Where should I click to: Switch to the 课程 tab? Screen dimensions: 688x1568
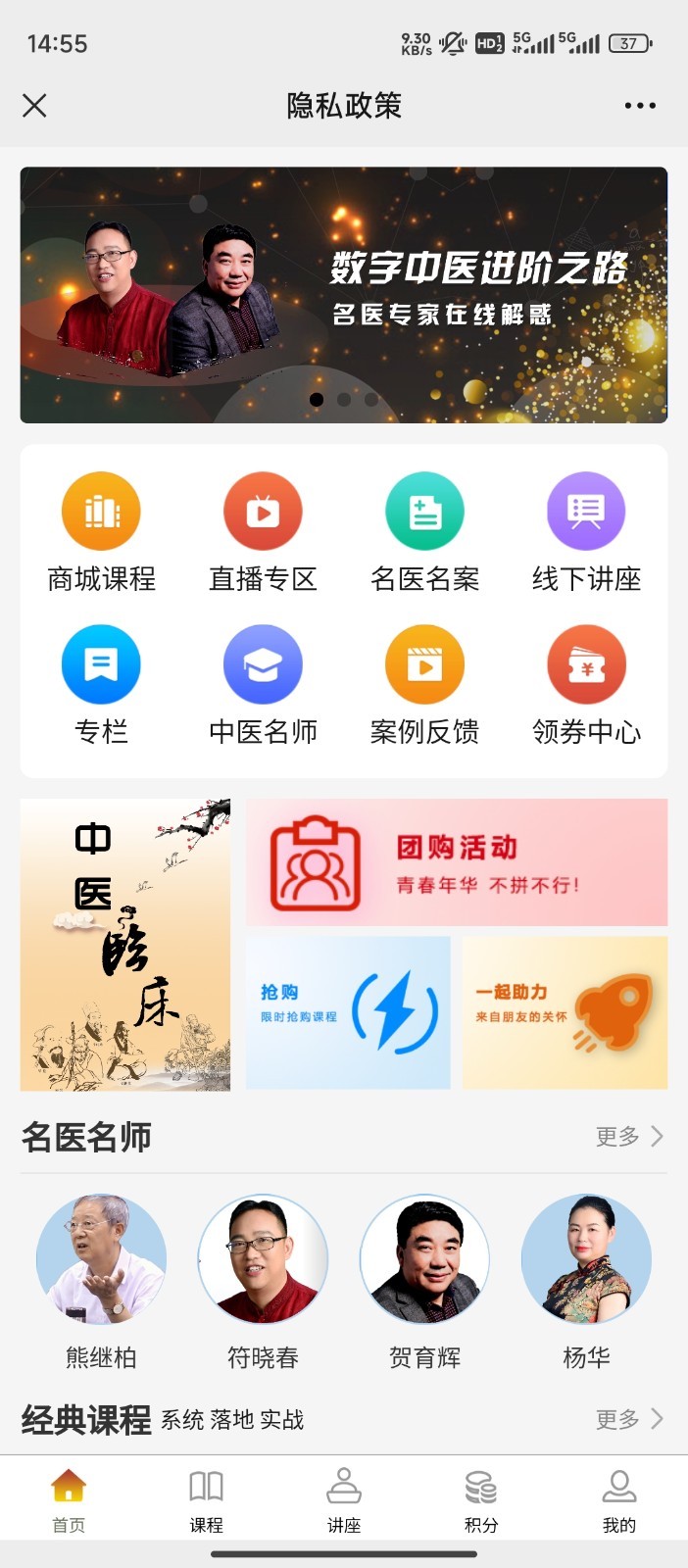pyautogui.click(x=206, y=1499)
